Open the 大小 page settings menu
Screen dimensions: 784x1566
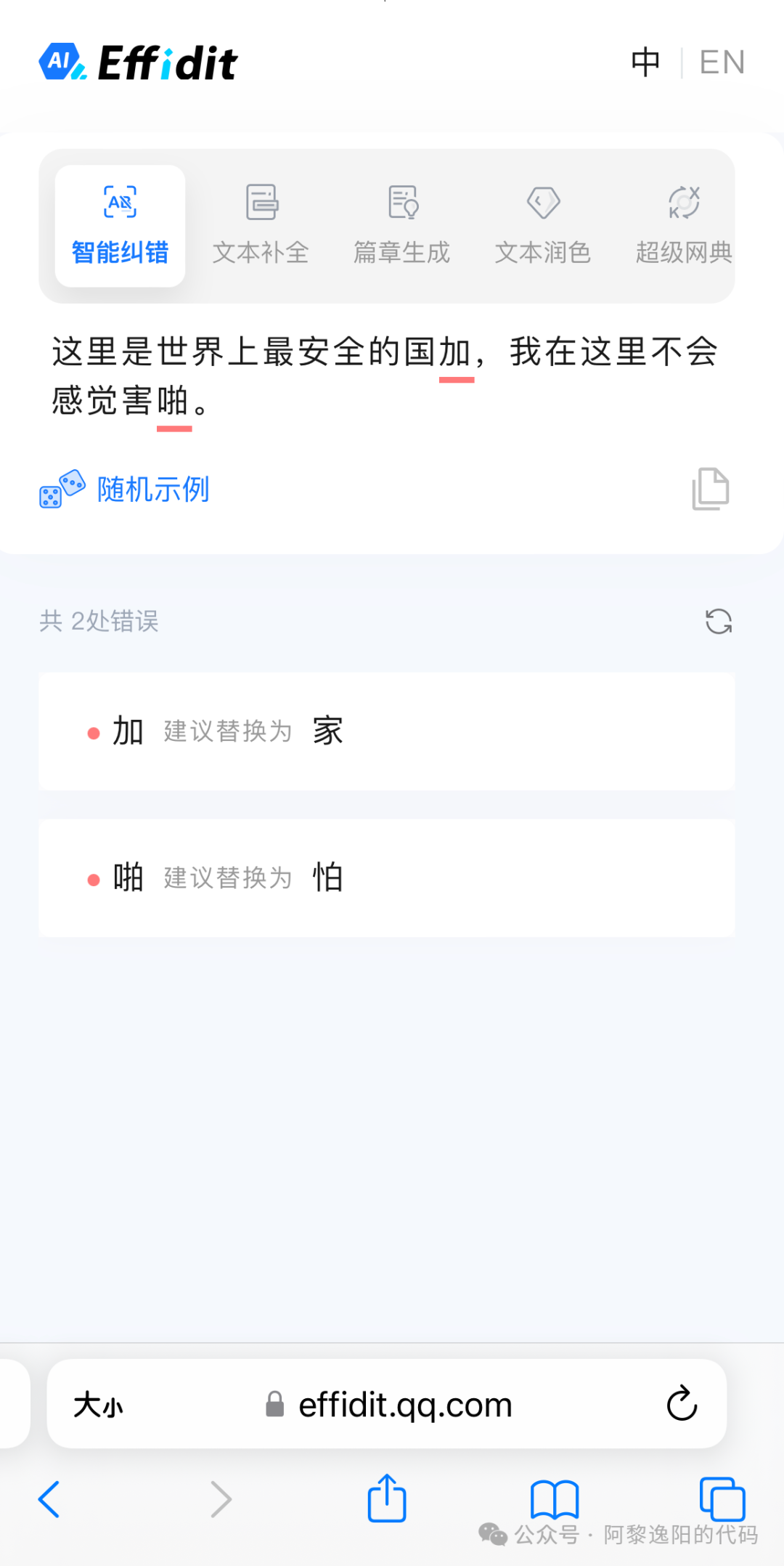point(98,1405)
